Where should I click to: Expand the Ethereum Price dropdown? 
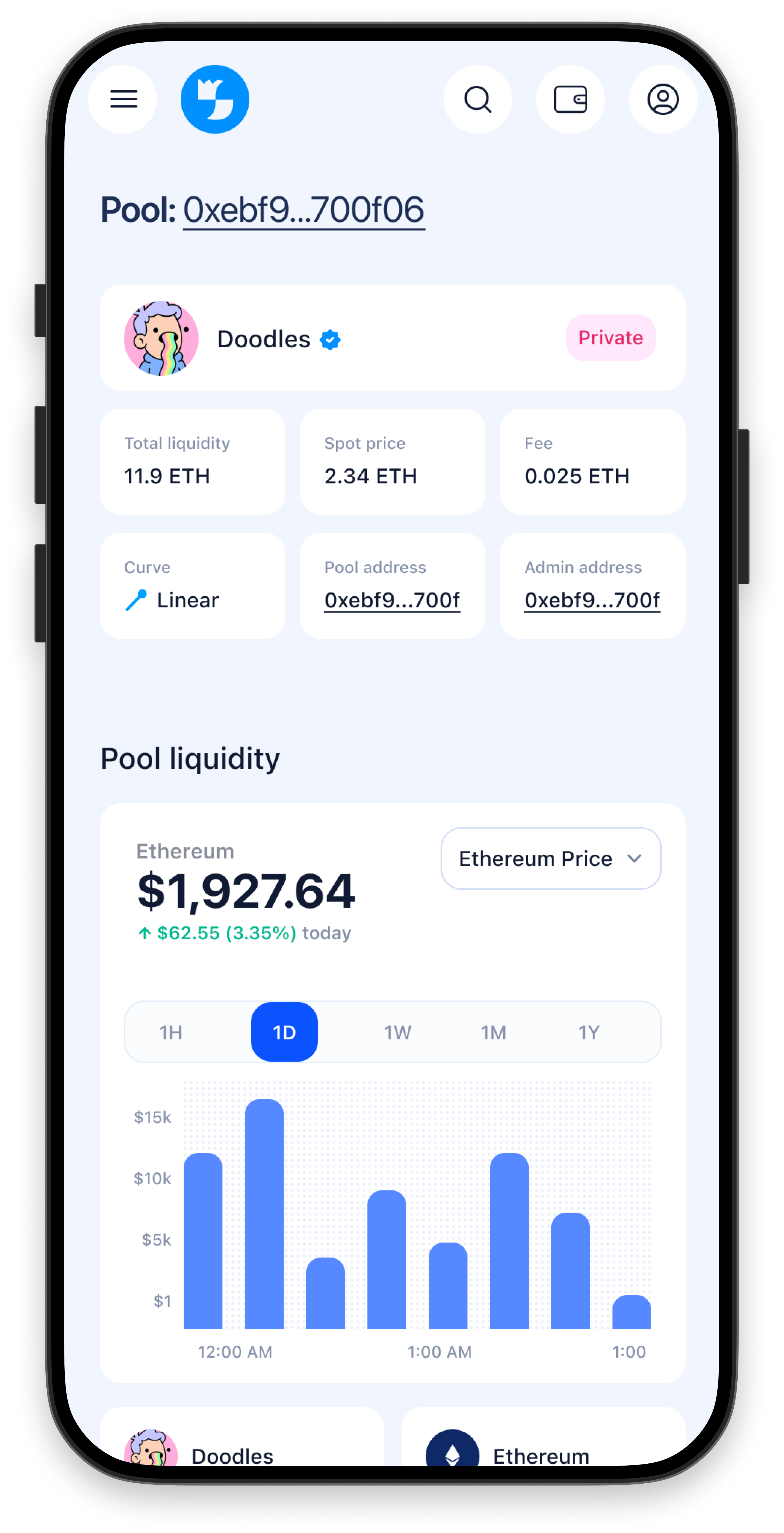550,859
